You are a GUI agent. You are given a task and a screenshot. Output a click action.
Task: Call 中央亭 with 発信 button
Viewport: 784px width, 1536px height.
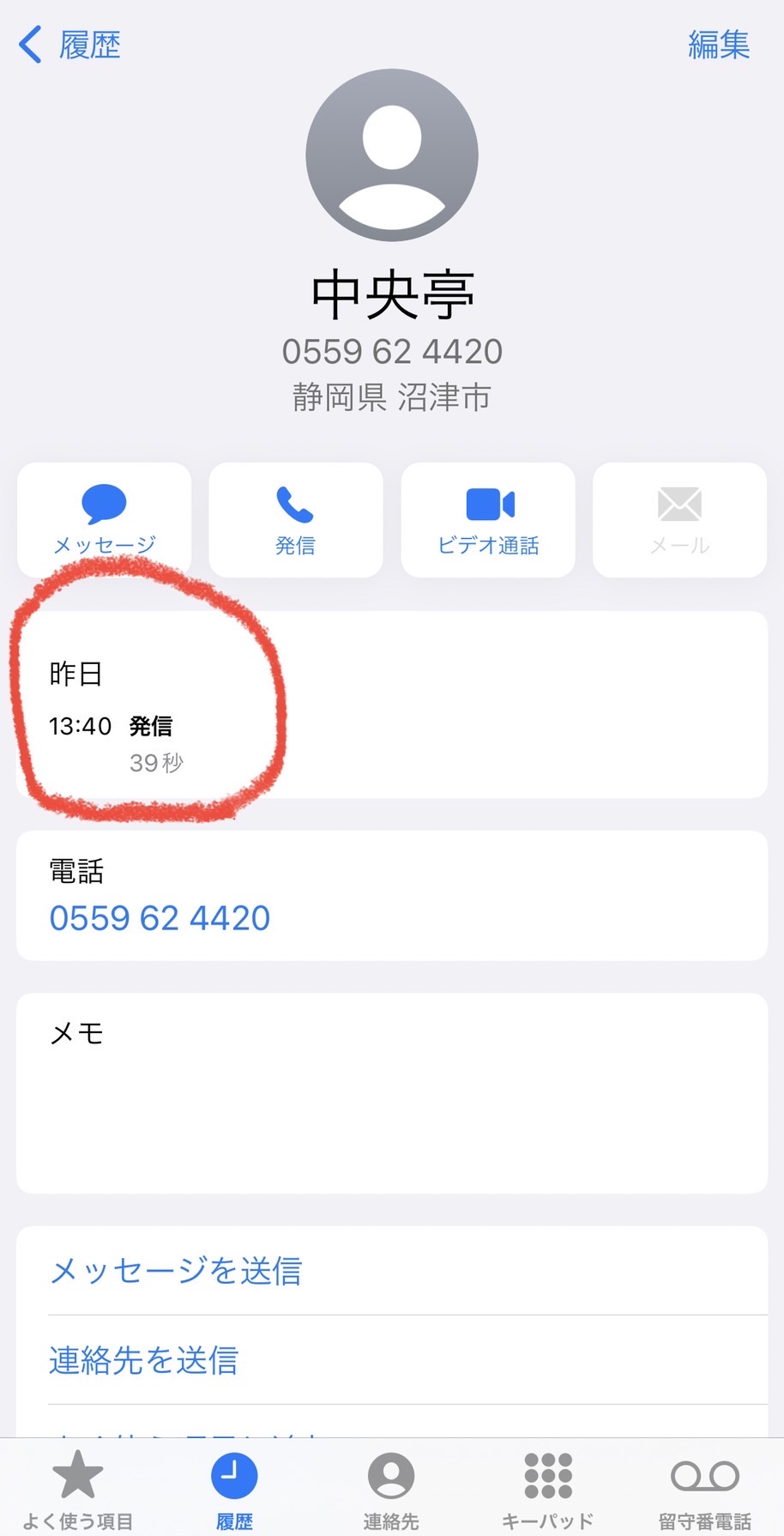click(x=295, y=520)
